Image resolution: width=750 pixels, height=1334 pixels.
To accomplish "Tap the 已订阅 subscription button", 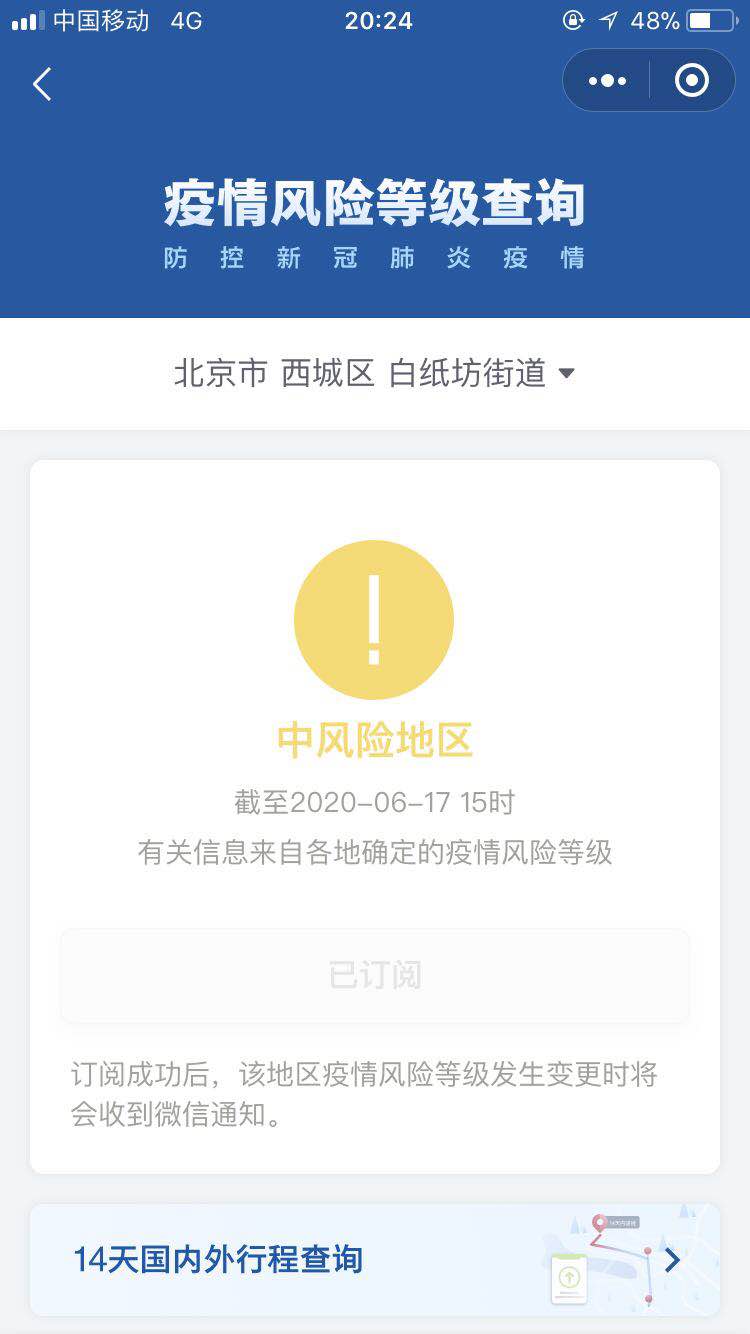I will click(x=375, y=975).
